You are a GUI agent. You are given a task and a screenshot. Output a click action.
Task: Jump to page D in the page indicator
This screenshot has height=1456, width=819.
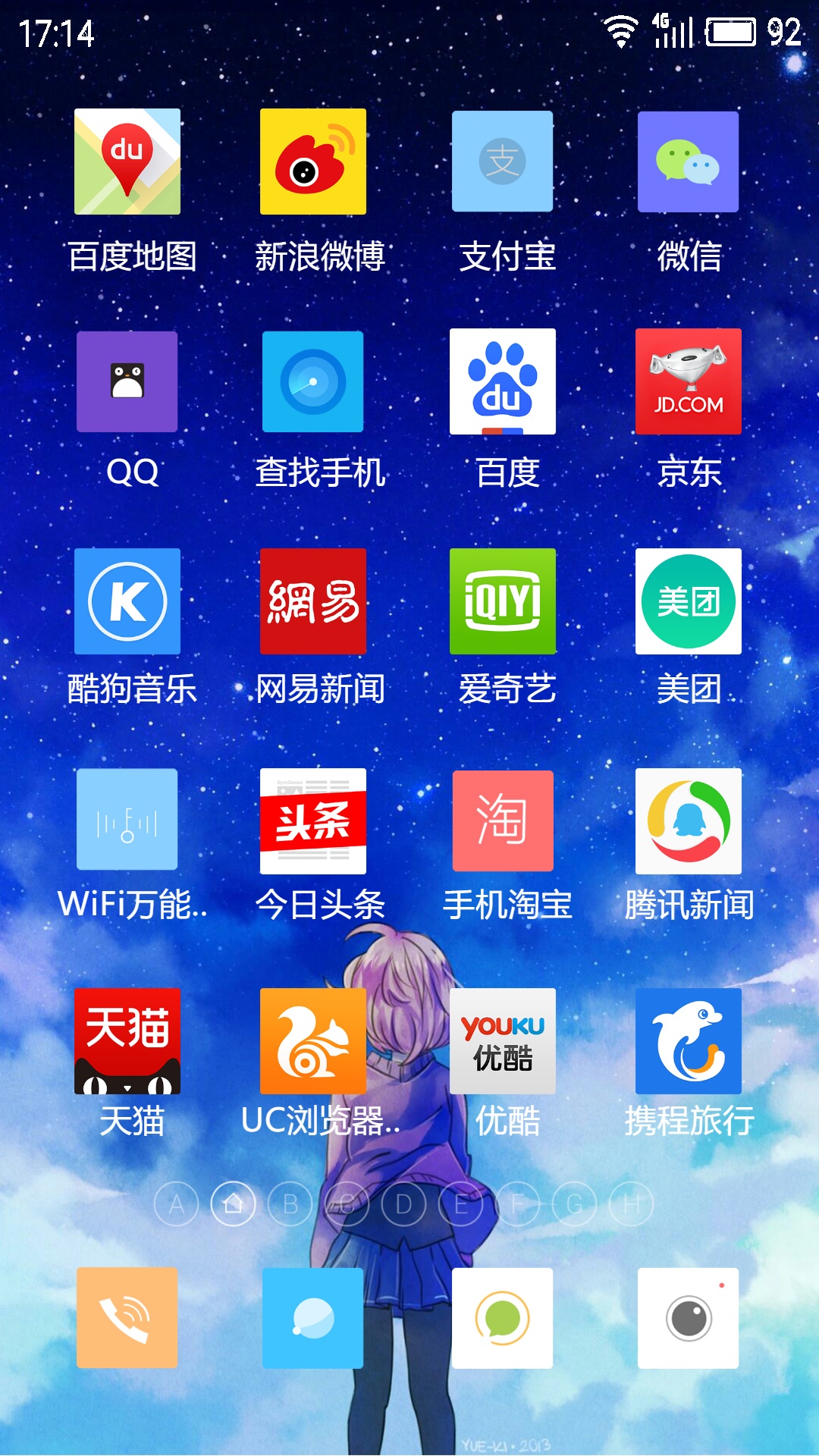[x=403, y=1204]
